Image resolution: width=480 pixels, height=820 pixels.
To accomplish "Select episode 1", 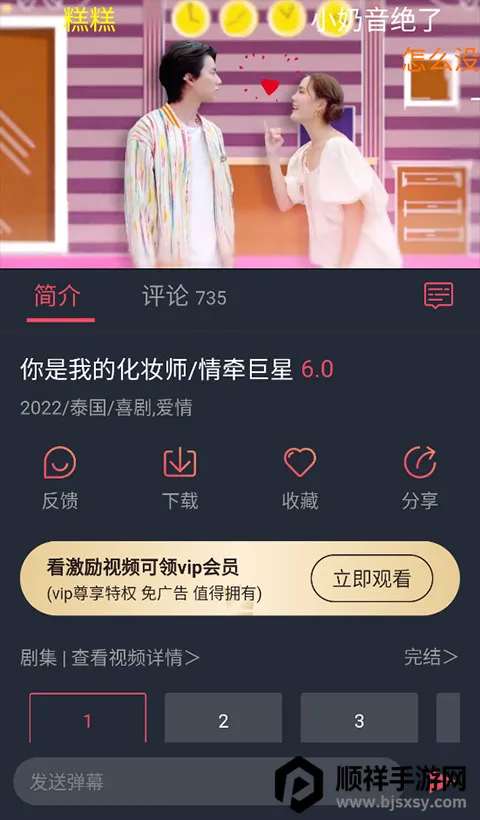I will [x=88, y=718].
